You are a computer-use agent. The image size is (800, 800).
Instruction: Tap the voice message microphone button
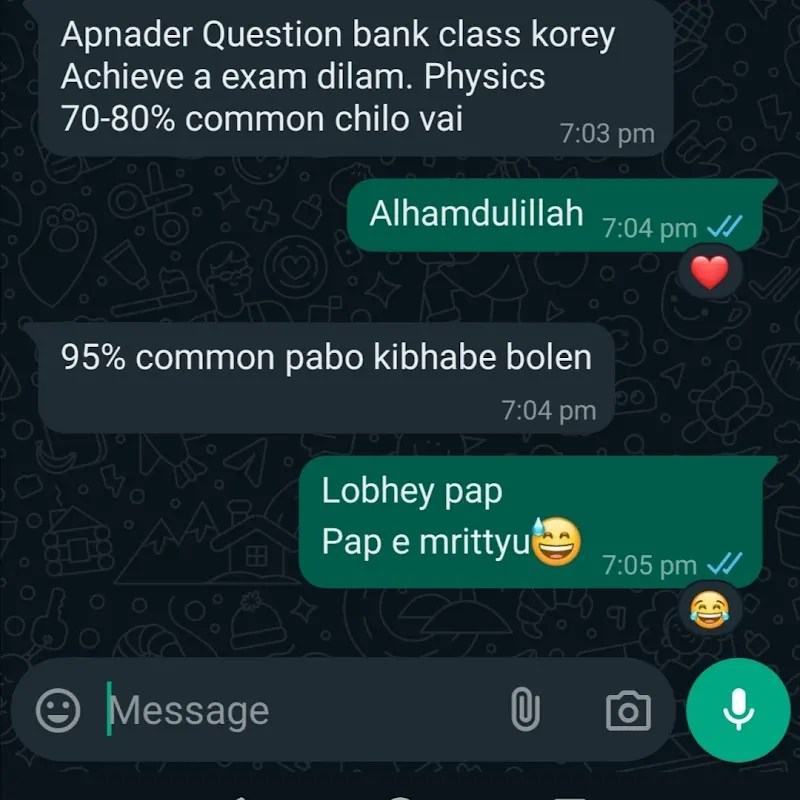click(x=738, y=710)
